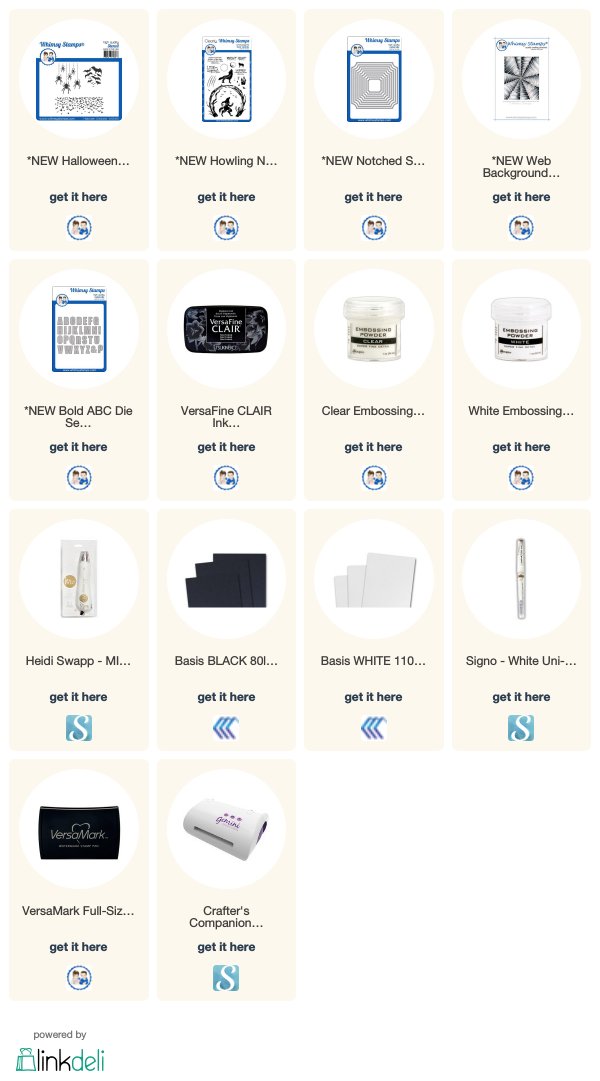Tap the store icon under VersaFine CLAIR Ink
Image resolution: width=600 pixels, height=1081 pixels.
click(226, 478)
